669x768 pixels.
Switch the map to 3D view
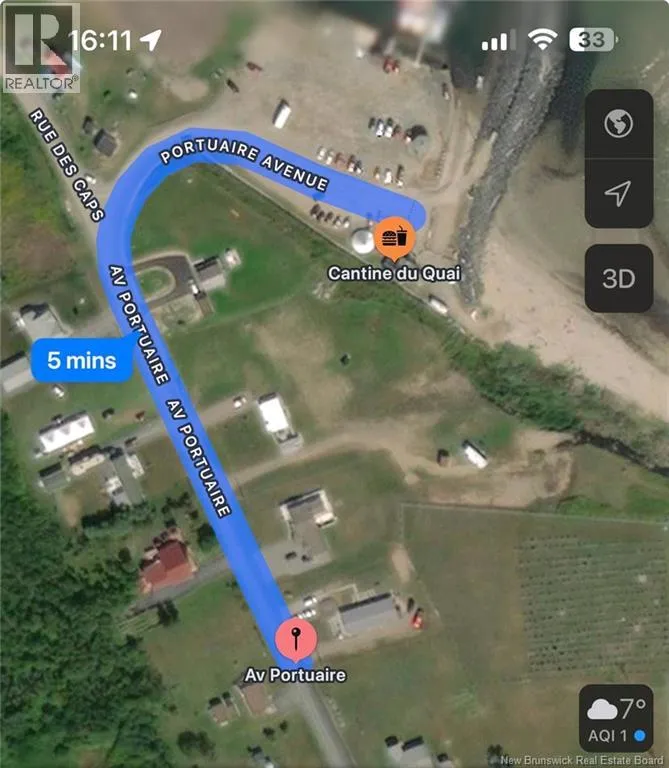point(619,278)
